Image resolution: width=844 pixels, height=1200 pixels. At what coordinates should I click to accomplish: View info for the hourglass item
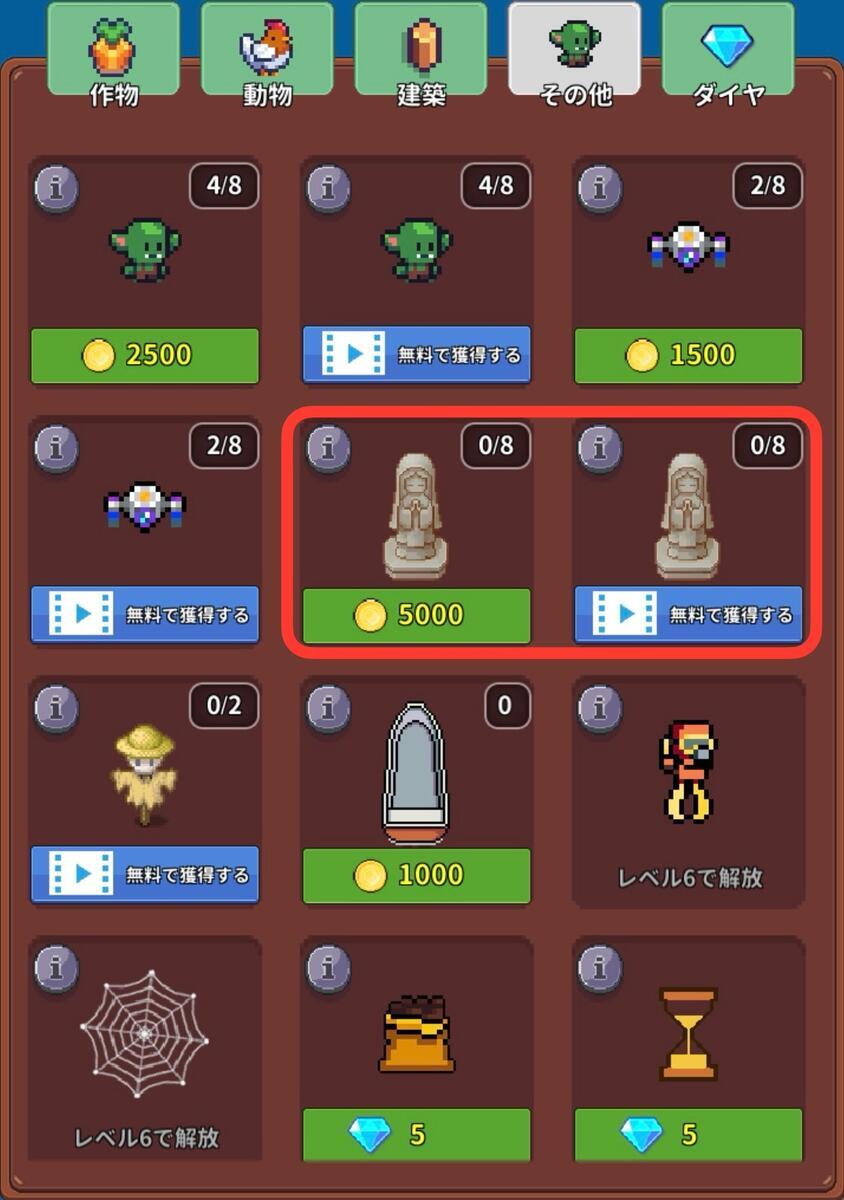click(600, 968)
